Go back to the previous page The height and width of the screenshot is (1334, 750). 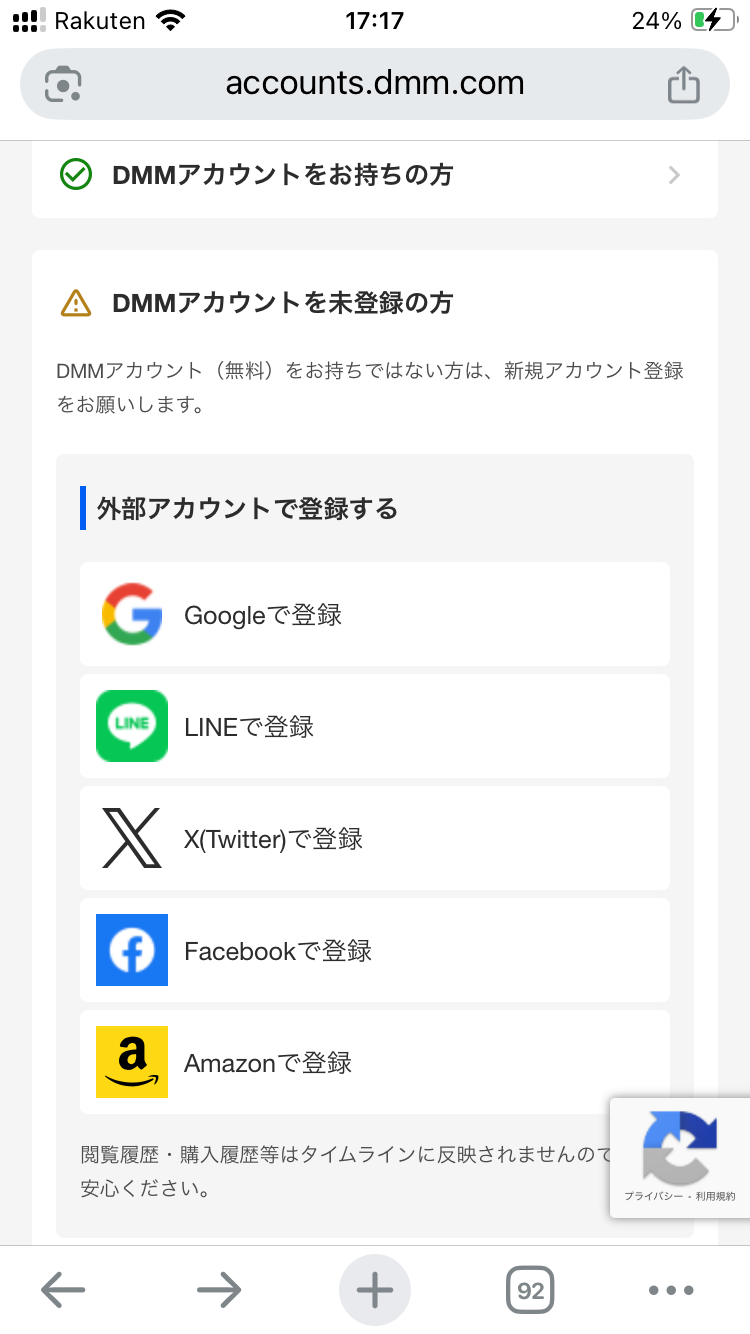[63, 1290]
